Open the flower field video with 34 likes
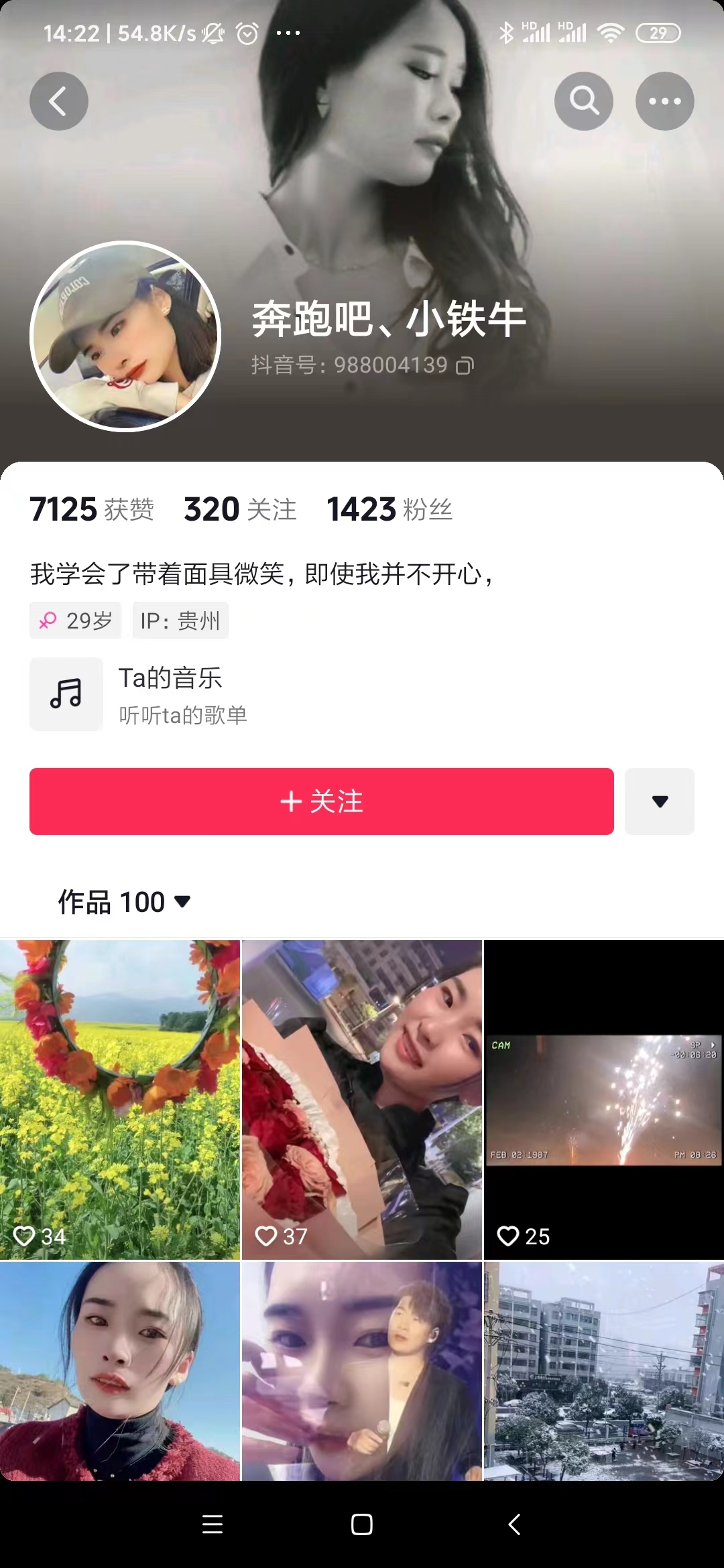This screenshot has height=1568, width=724. tap(120, 1099)
